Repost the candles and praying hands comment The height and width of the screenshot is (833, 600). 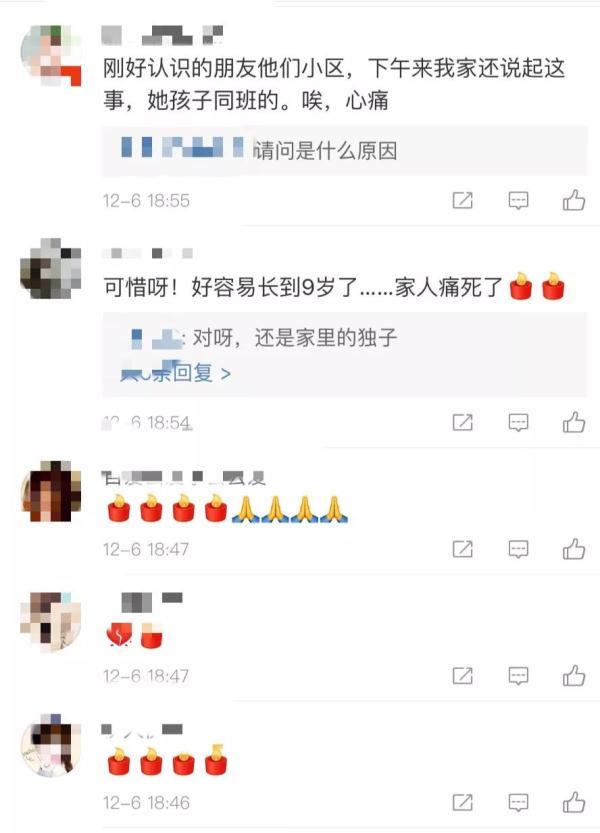pos(462,548)
